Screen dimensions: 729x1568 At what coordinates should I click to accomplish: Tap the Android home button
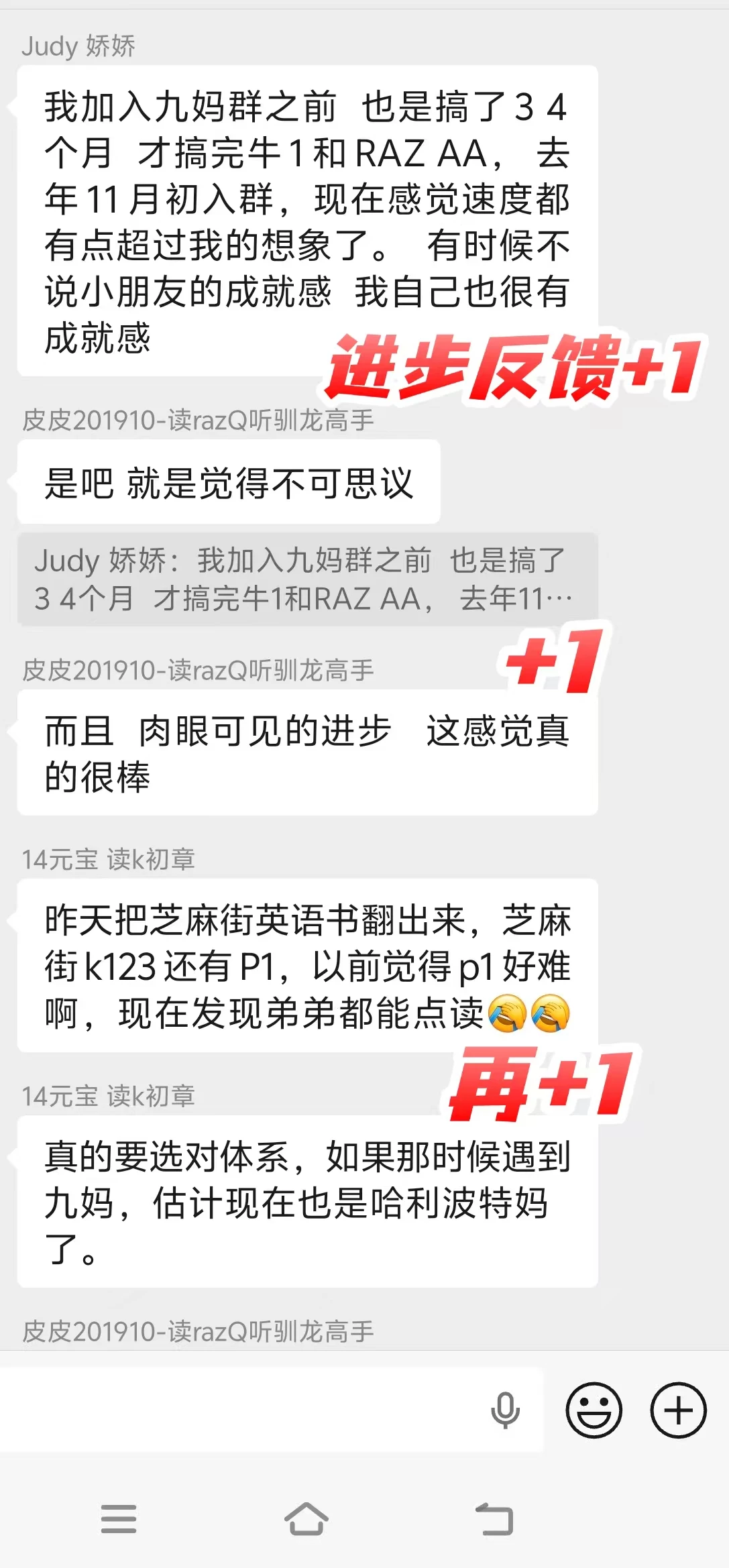tap(305, 1519)
